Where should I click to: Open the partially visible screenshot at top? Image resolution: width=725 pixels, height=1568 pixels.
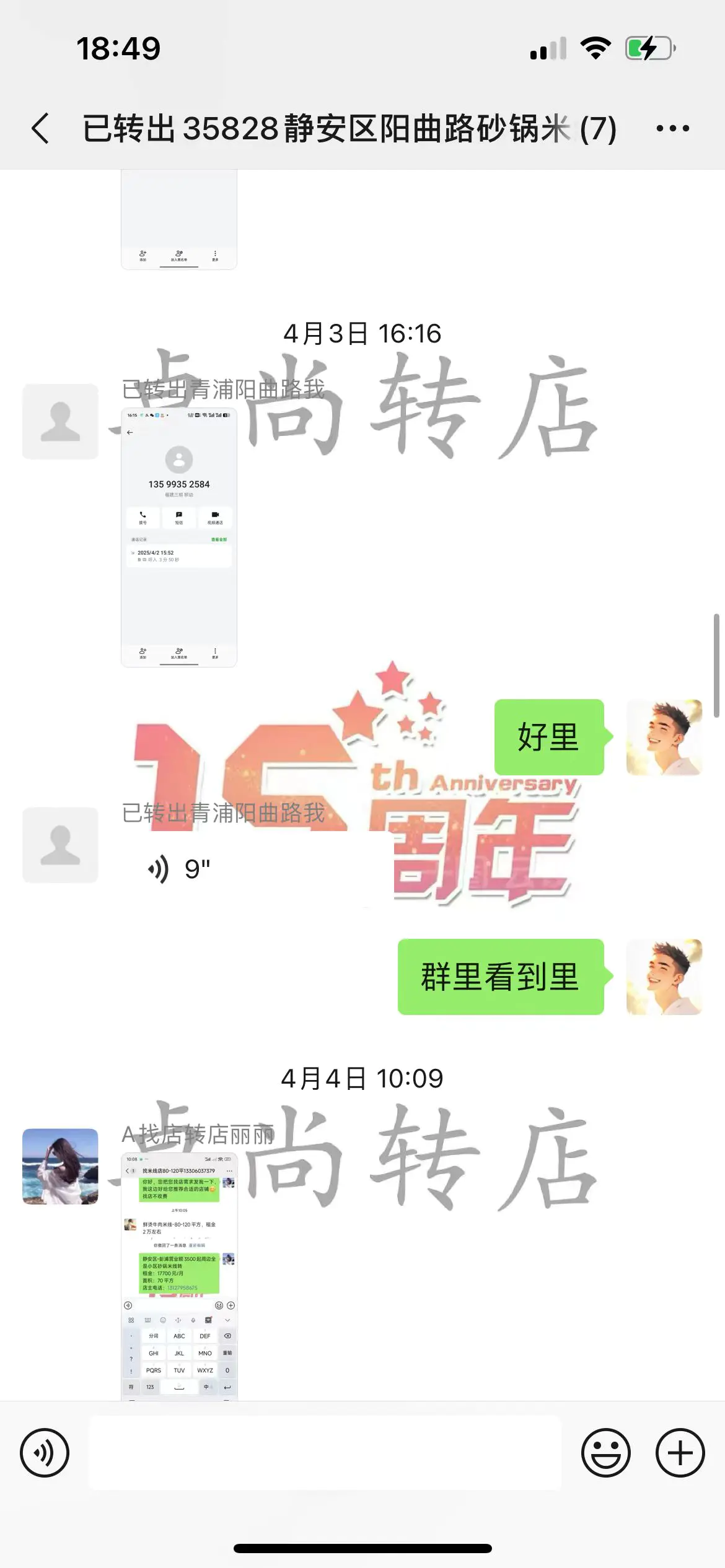click(x=178, y=219)
